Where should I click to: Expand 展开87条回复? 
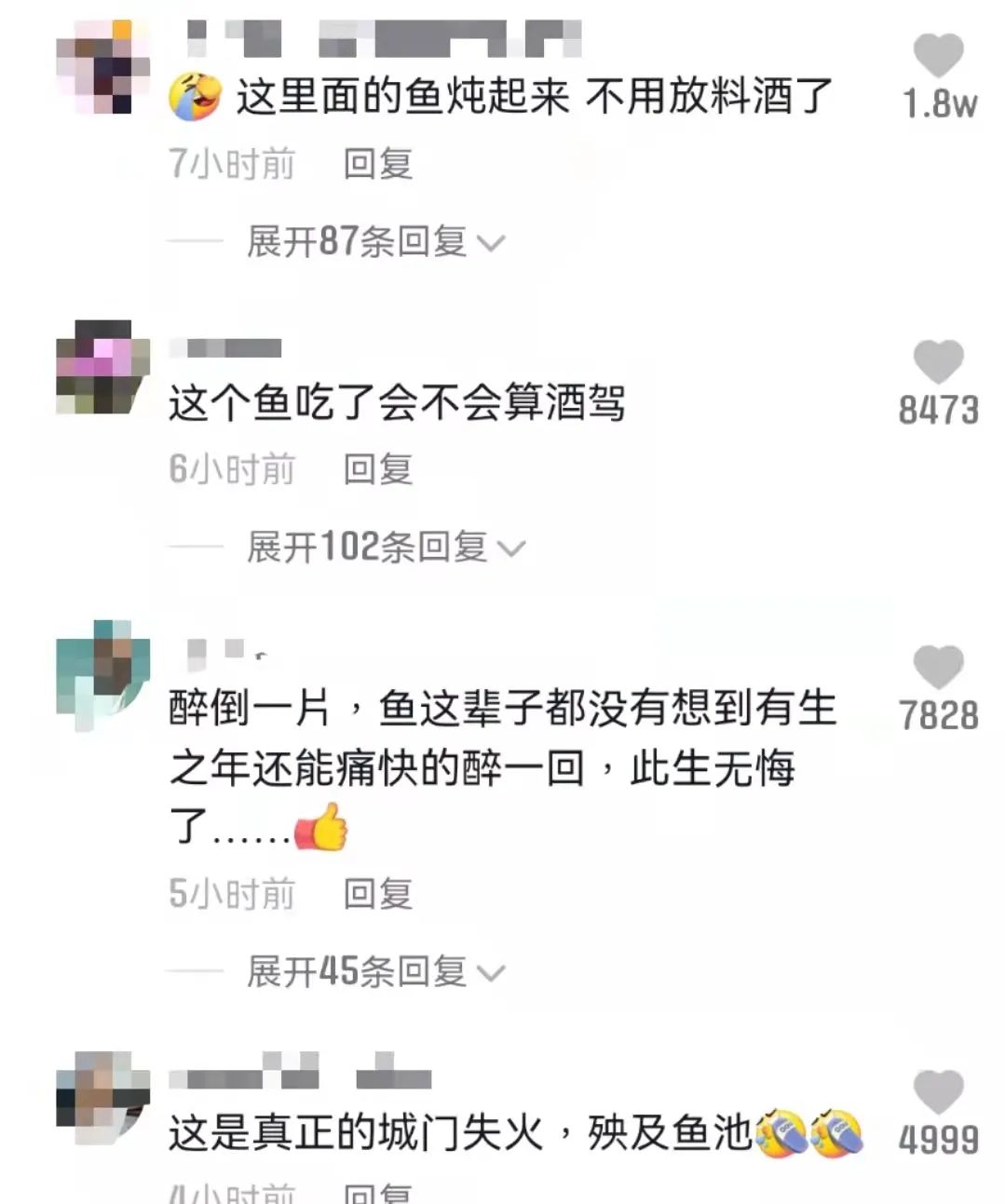374,242
